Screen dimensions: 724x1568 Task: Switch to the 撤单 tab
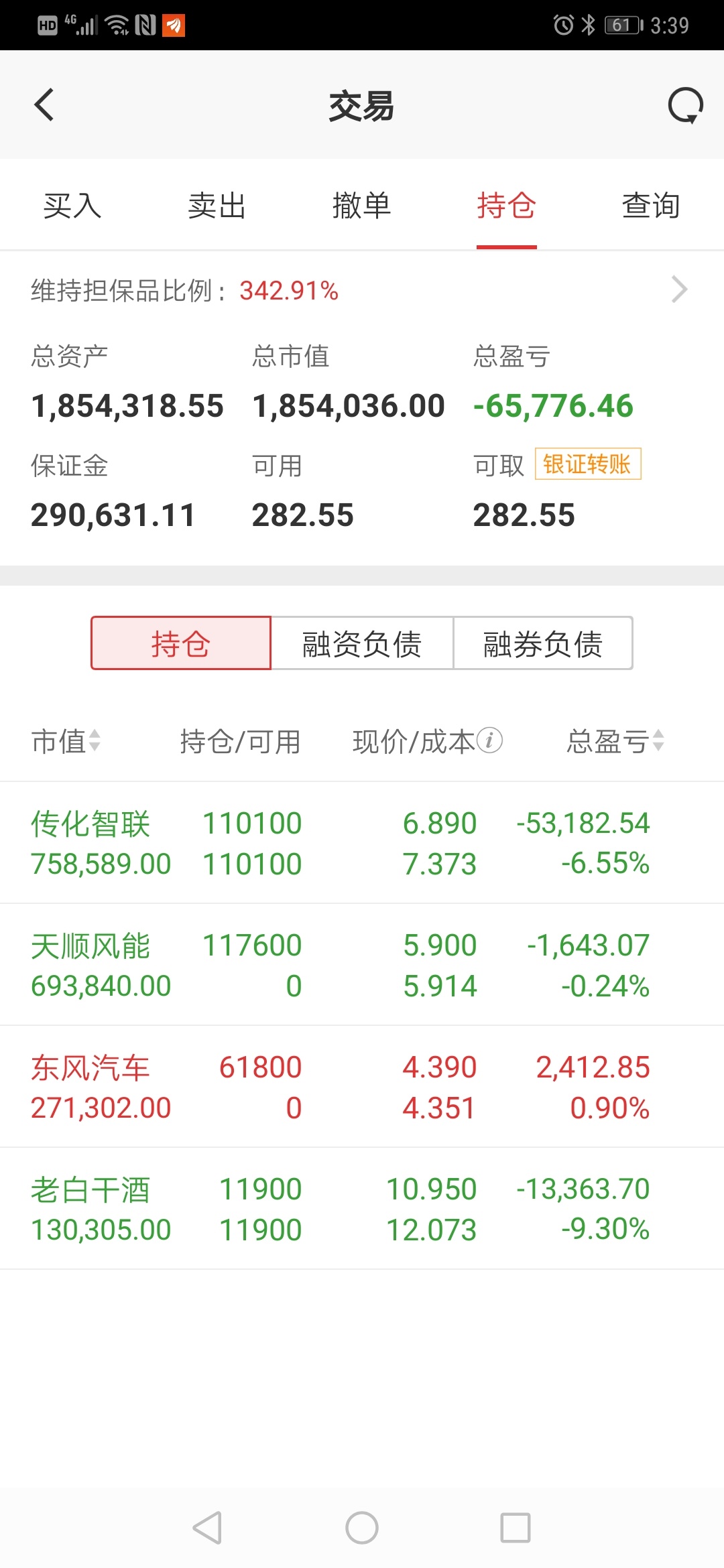(362, 206)
